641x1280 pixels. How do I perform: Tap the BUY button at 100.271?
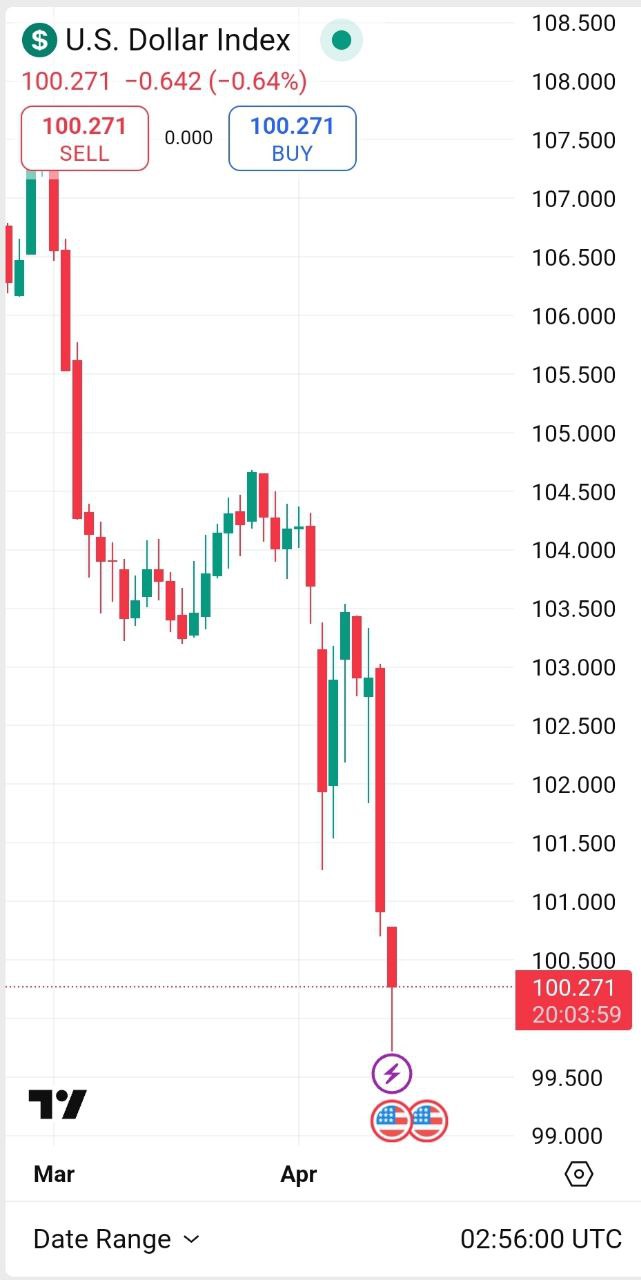(x=292, y=139)
